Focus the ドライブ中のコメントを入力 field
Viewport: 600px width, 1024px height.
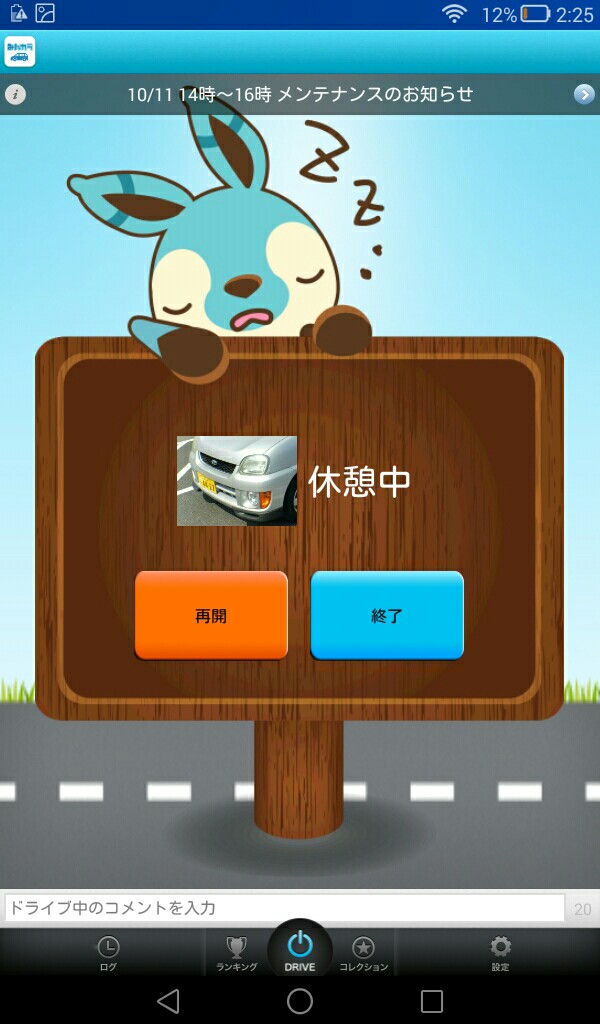(285, 908)
